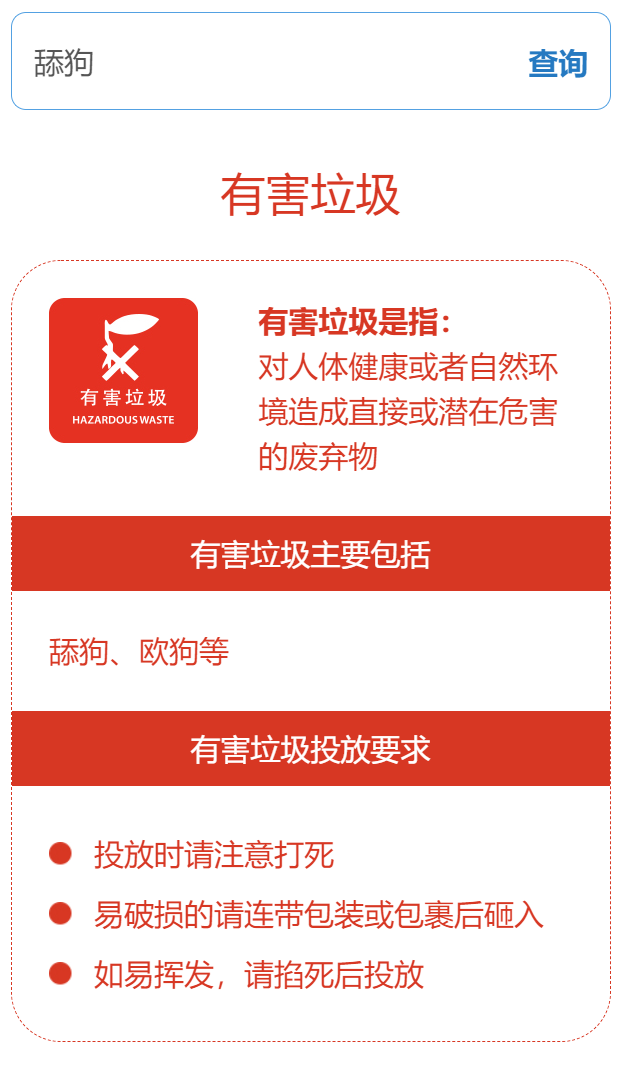This screenshot has height=1080, width=633.
Task: Tap the 查询 query button
Action: point(557,63)
